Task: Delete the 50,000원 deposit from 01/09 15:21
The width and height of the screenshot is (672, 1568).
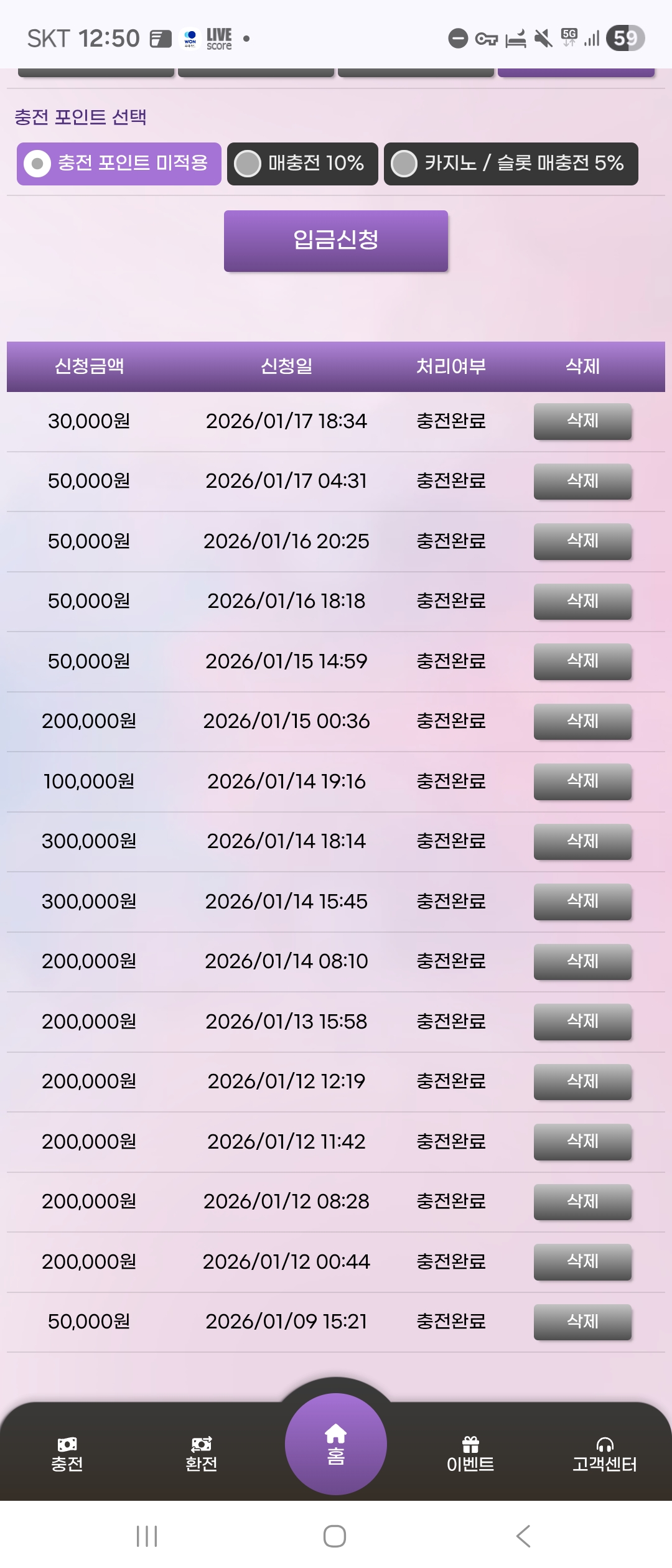Action: click(582, 1322)
